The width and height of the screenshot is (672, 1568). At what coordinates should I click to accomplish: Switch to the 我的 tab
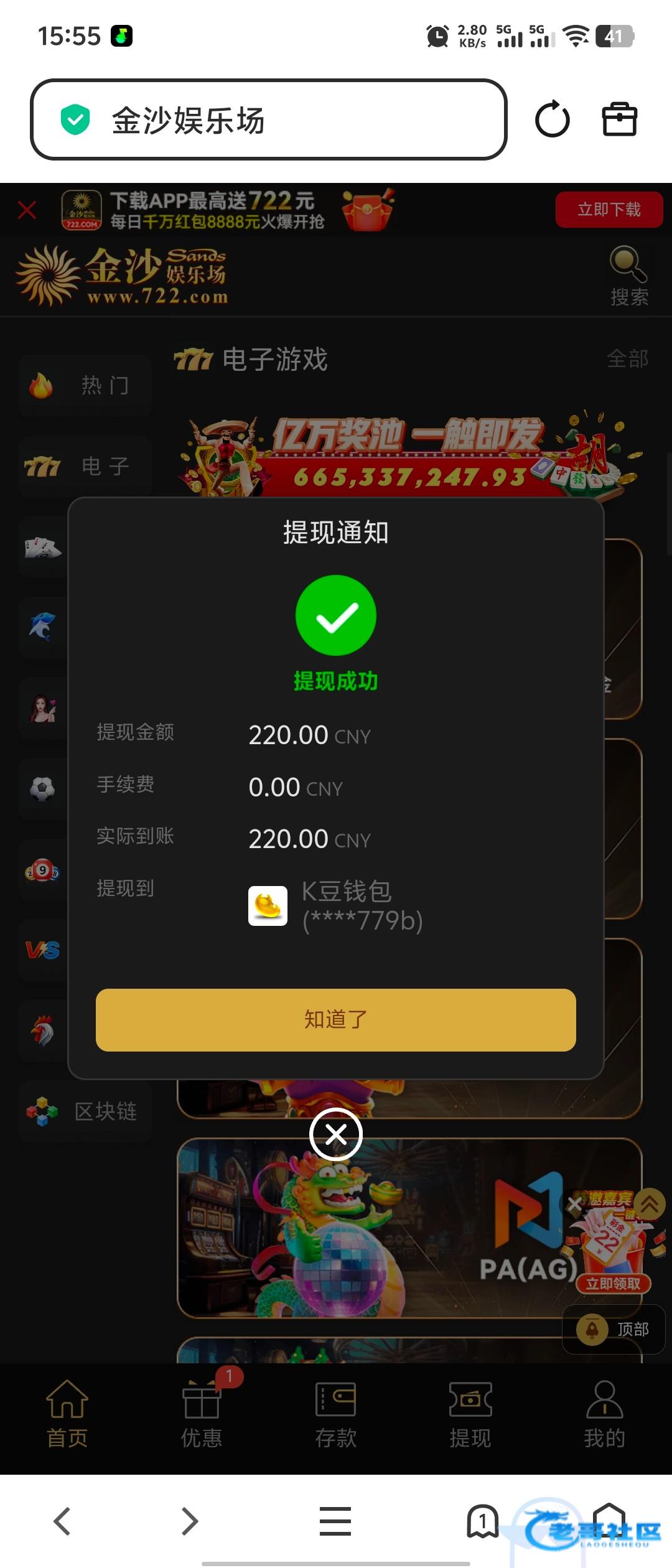(x=604, y=1414)
